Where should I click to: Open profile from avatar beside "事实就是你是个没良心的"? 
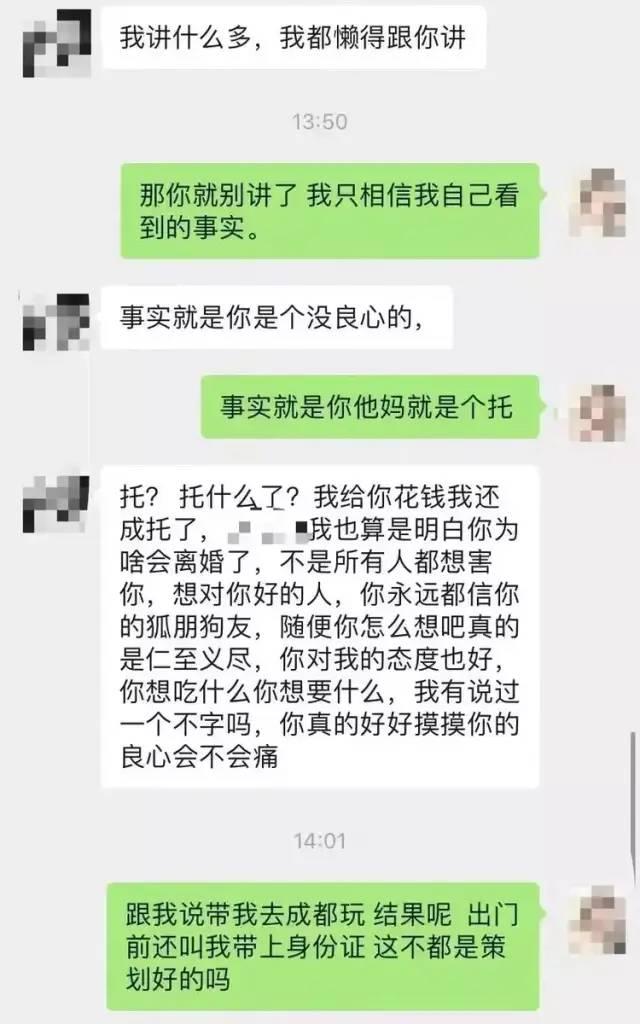point(56,322)
